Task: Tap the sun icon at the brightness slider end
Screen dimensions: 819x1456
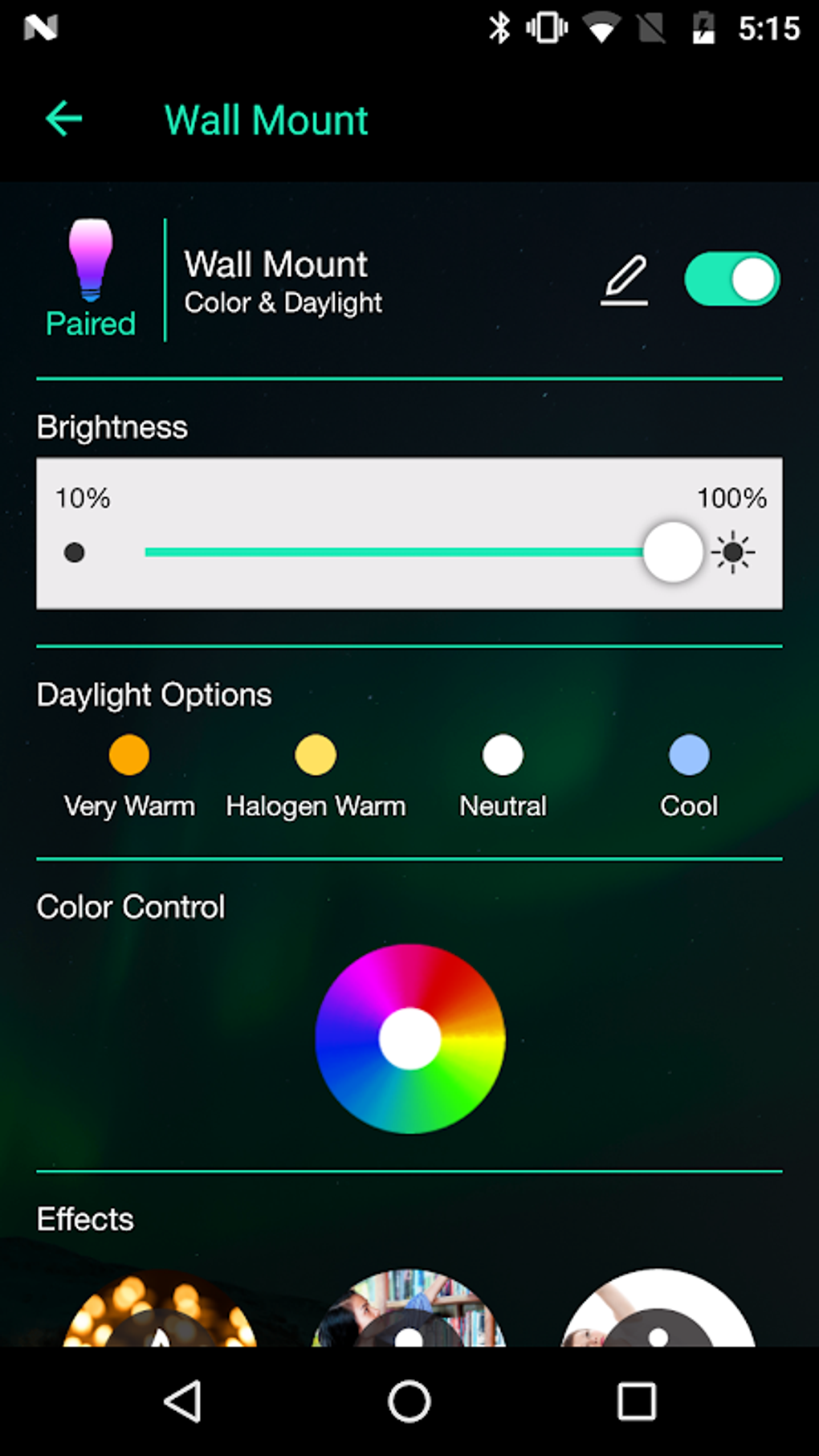Action: tap(735, 551)
